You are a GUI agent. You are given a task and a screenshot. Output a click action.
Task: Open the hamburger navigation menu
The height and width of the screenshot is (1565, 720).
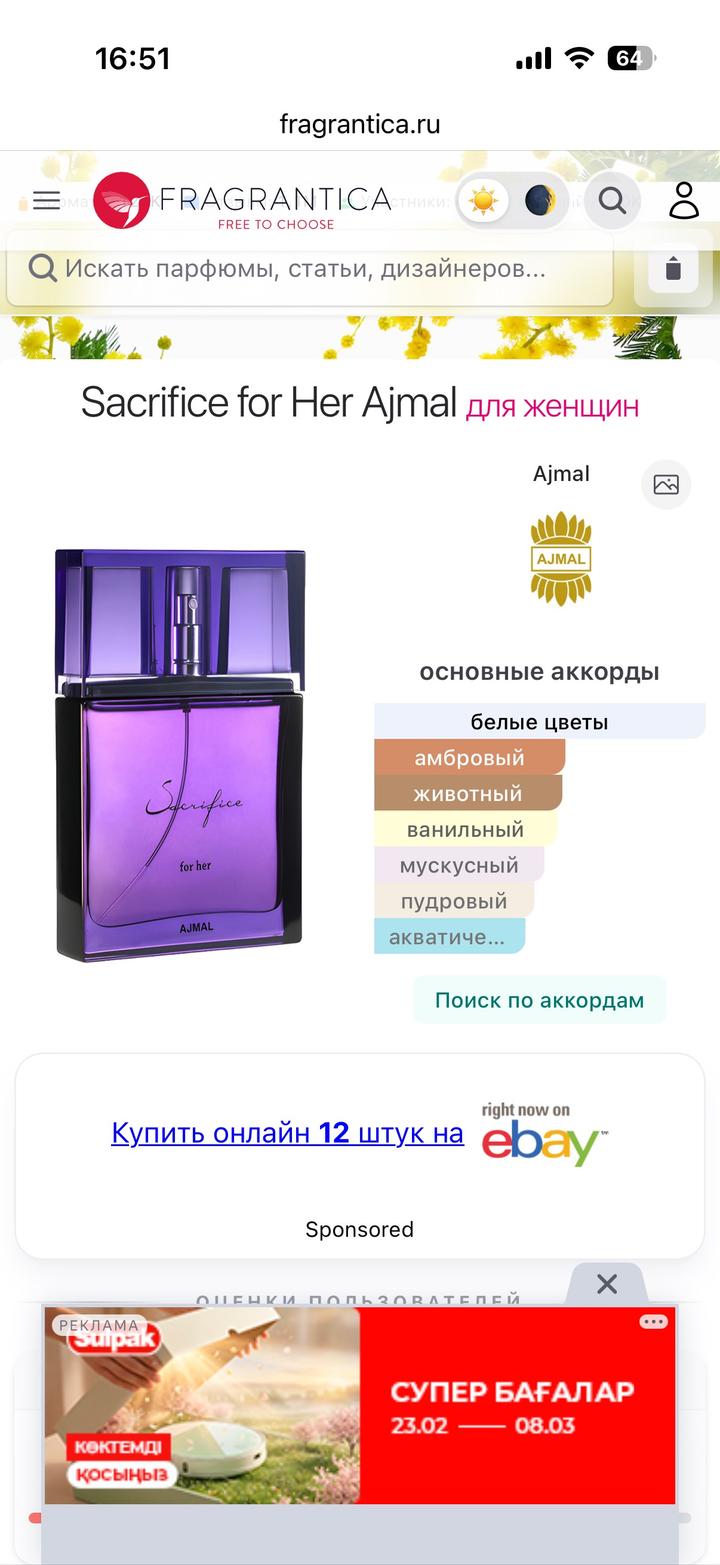click(x=46, y=200)
